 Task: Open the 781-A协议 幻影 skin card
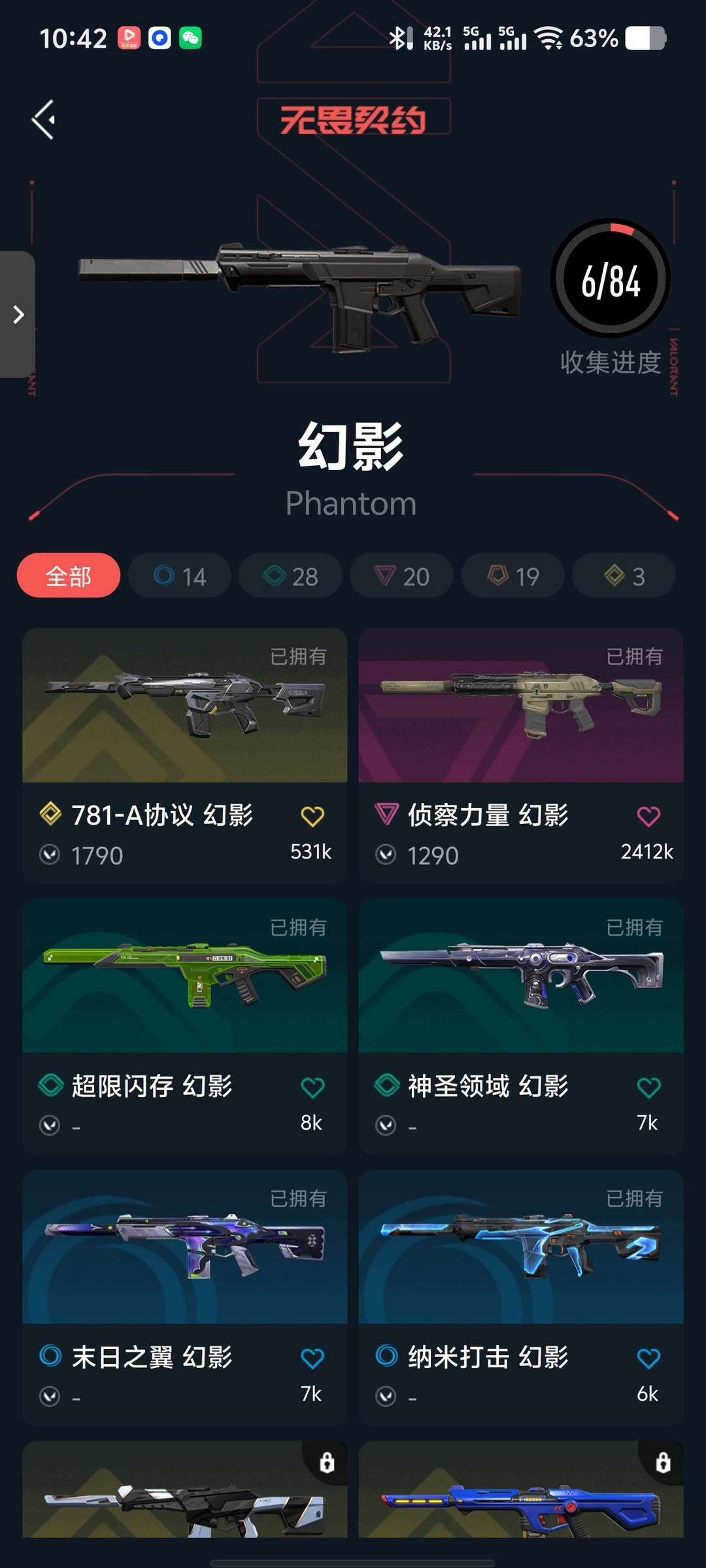(184, 706)
